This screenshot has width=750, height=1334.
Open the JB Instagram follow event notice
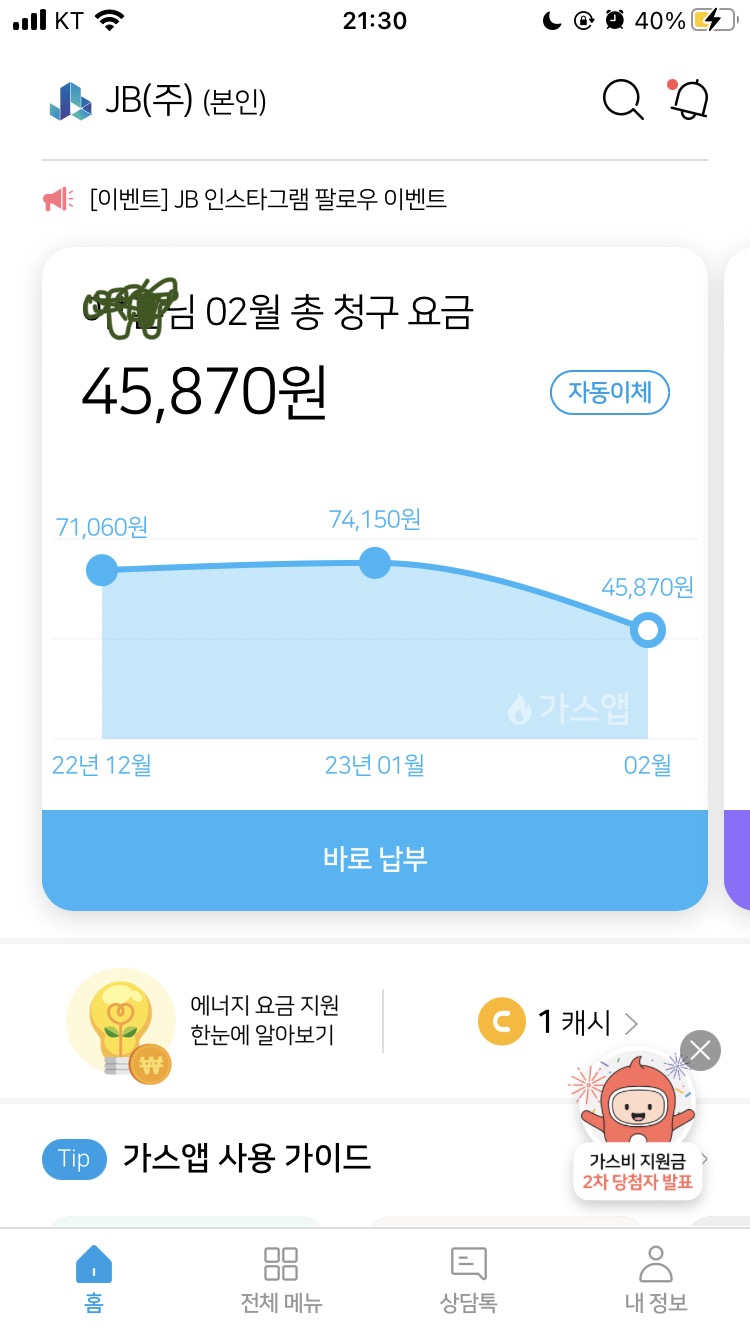[x=267, y=199]
